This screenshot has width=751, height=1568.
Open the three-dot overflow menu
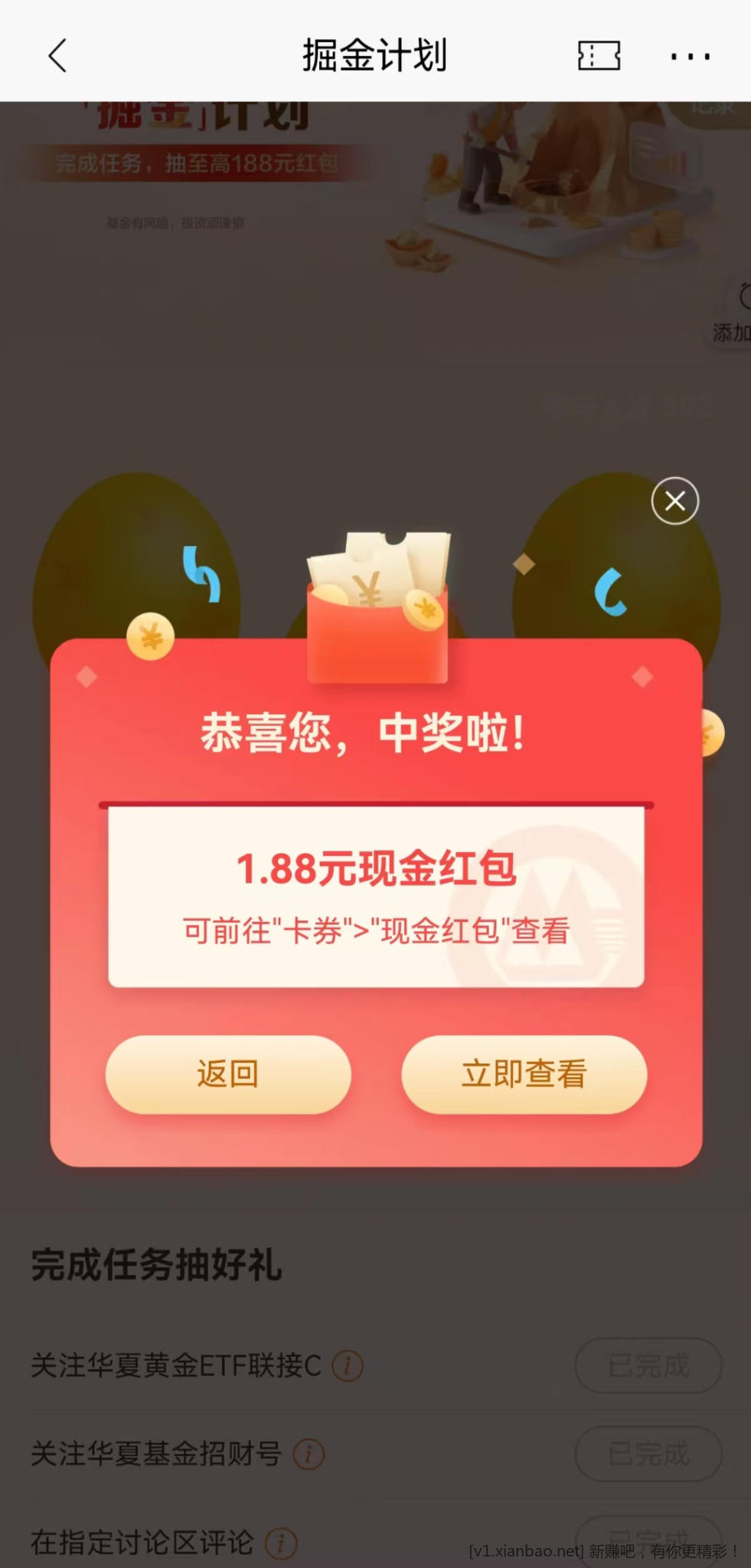(x=690, y=56)
